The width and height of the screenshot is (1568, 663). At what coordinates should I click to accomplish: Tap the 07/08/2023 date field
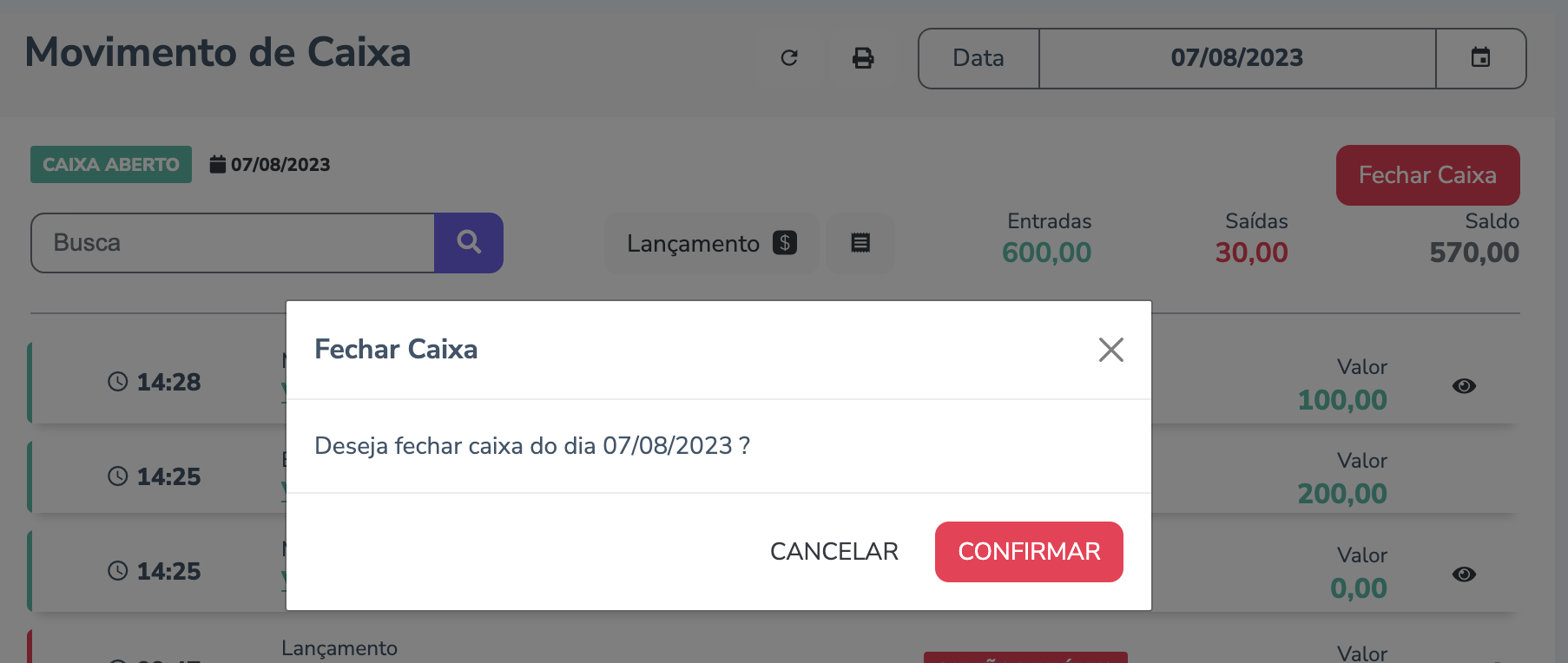tap(1236, 58)
